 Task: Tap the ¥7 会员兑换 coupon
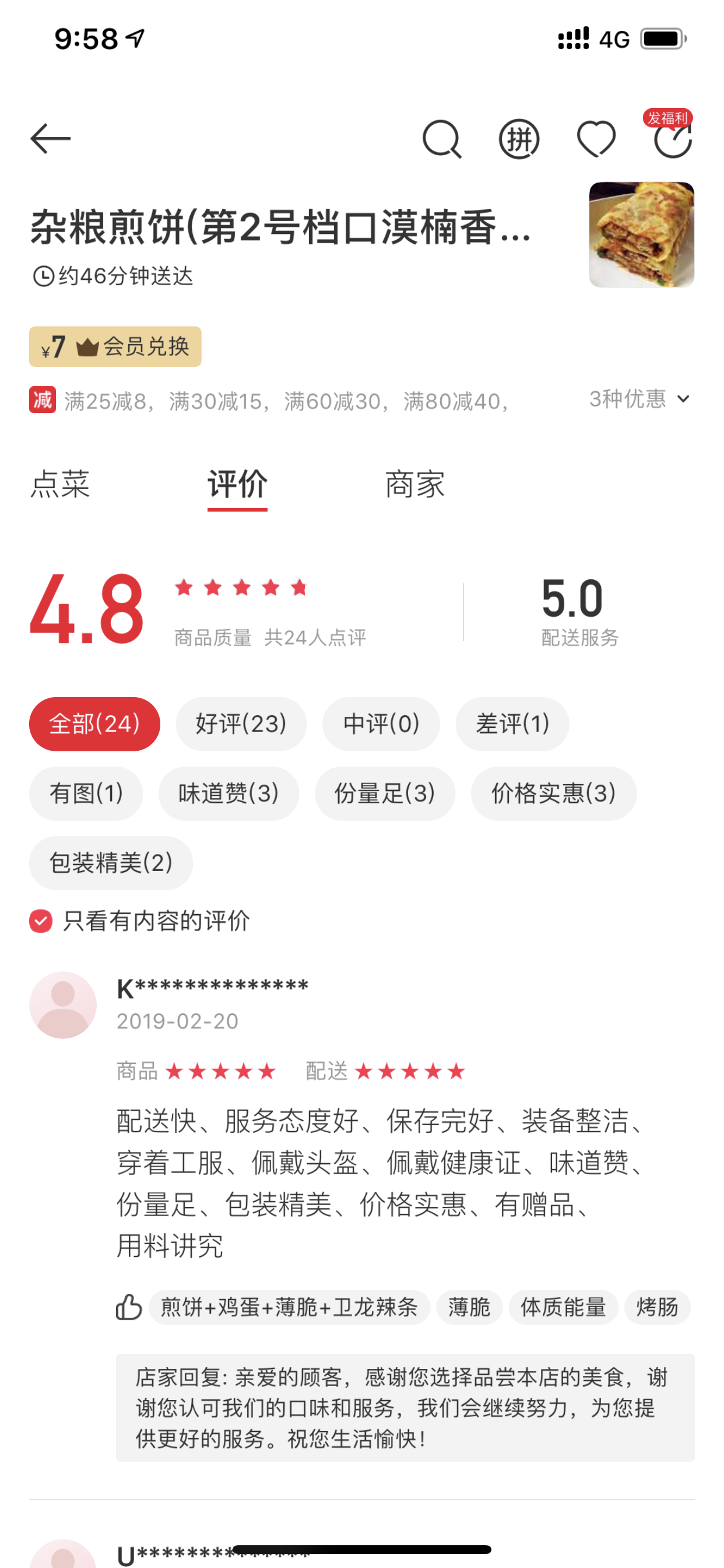point(115,347)
